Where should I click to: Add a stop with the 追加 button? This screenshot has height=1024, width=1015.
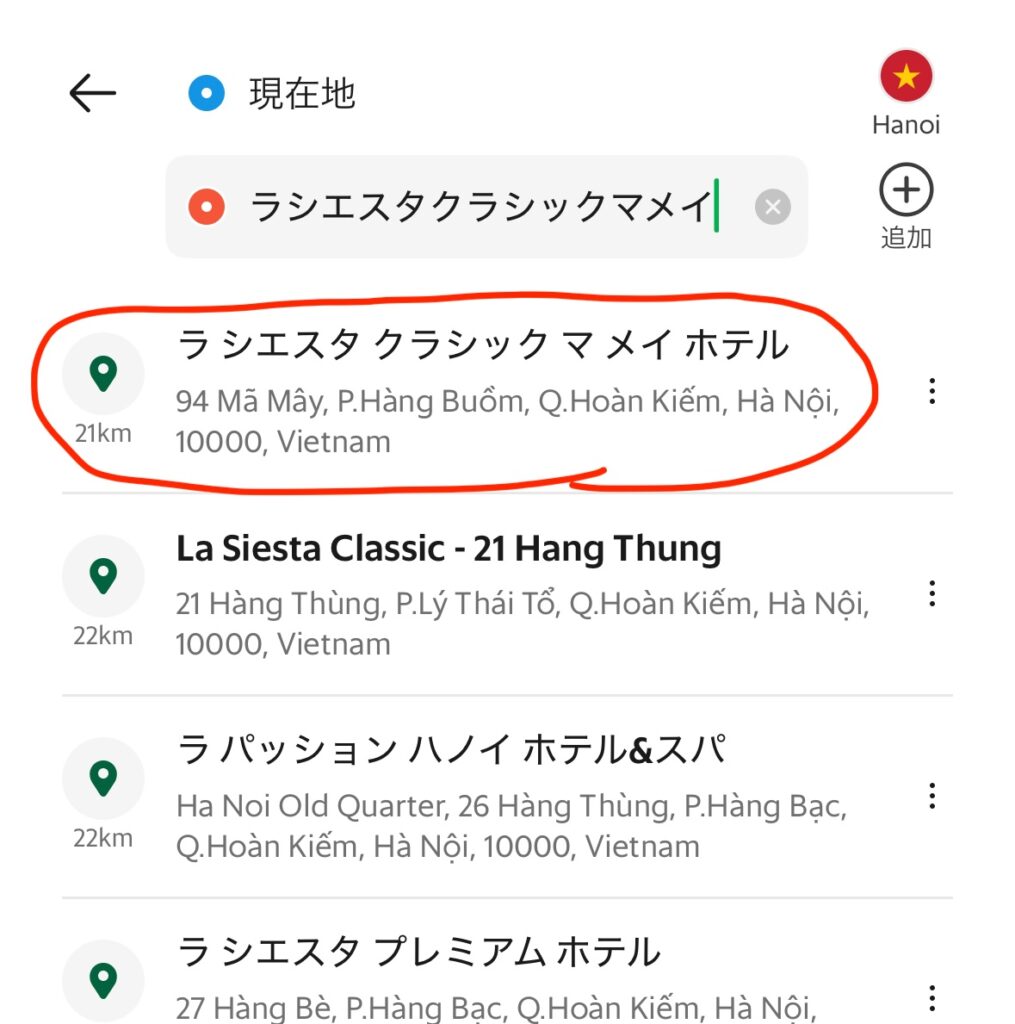click(905, 207)
